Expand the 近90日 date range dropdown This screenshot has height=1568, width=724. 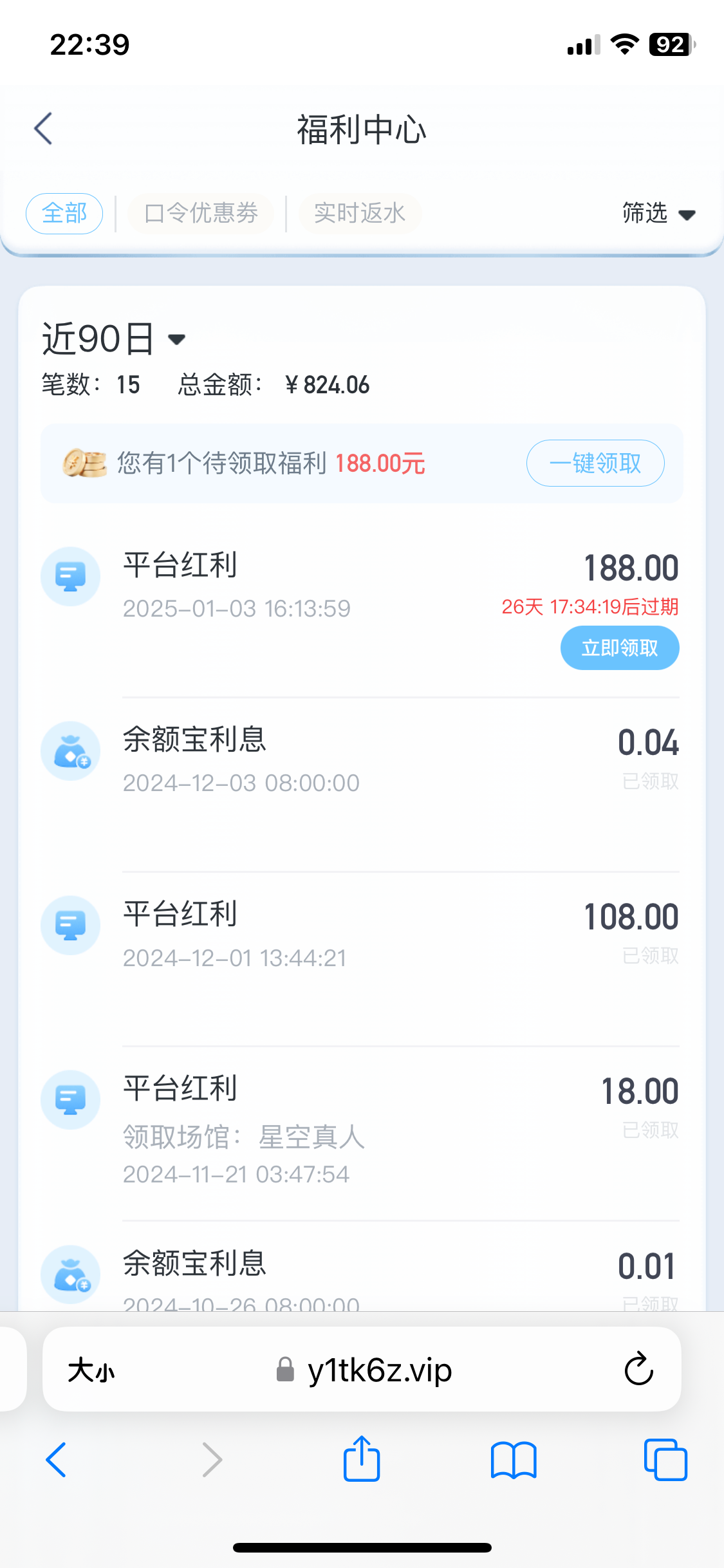[114, 339]
